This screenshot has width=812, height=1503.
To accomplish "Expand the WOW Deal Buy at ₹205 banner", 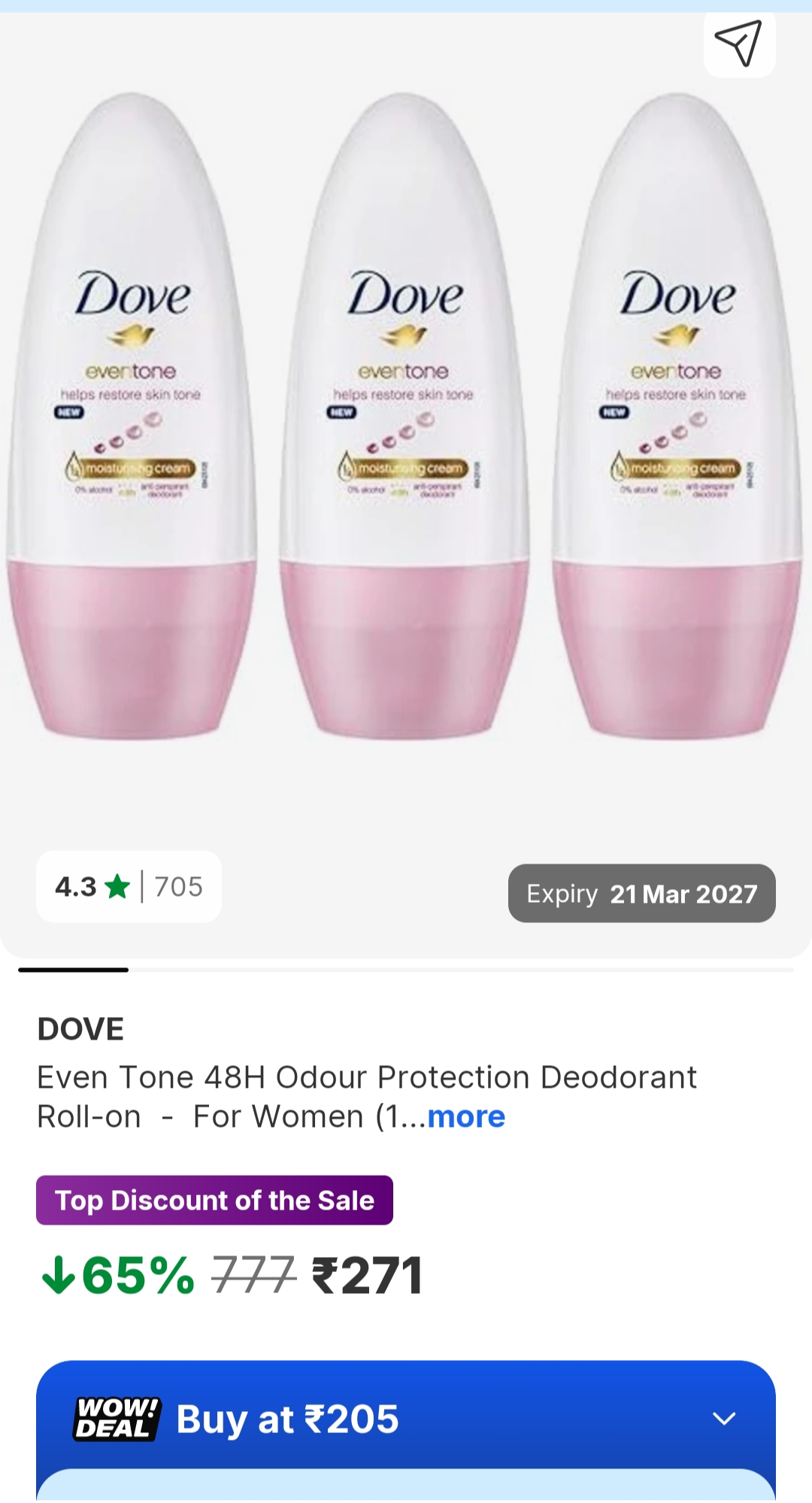I will click(723, 1419).
